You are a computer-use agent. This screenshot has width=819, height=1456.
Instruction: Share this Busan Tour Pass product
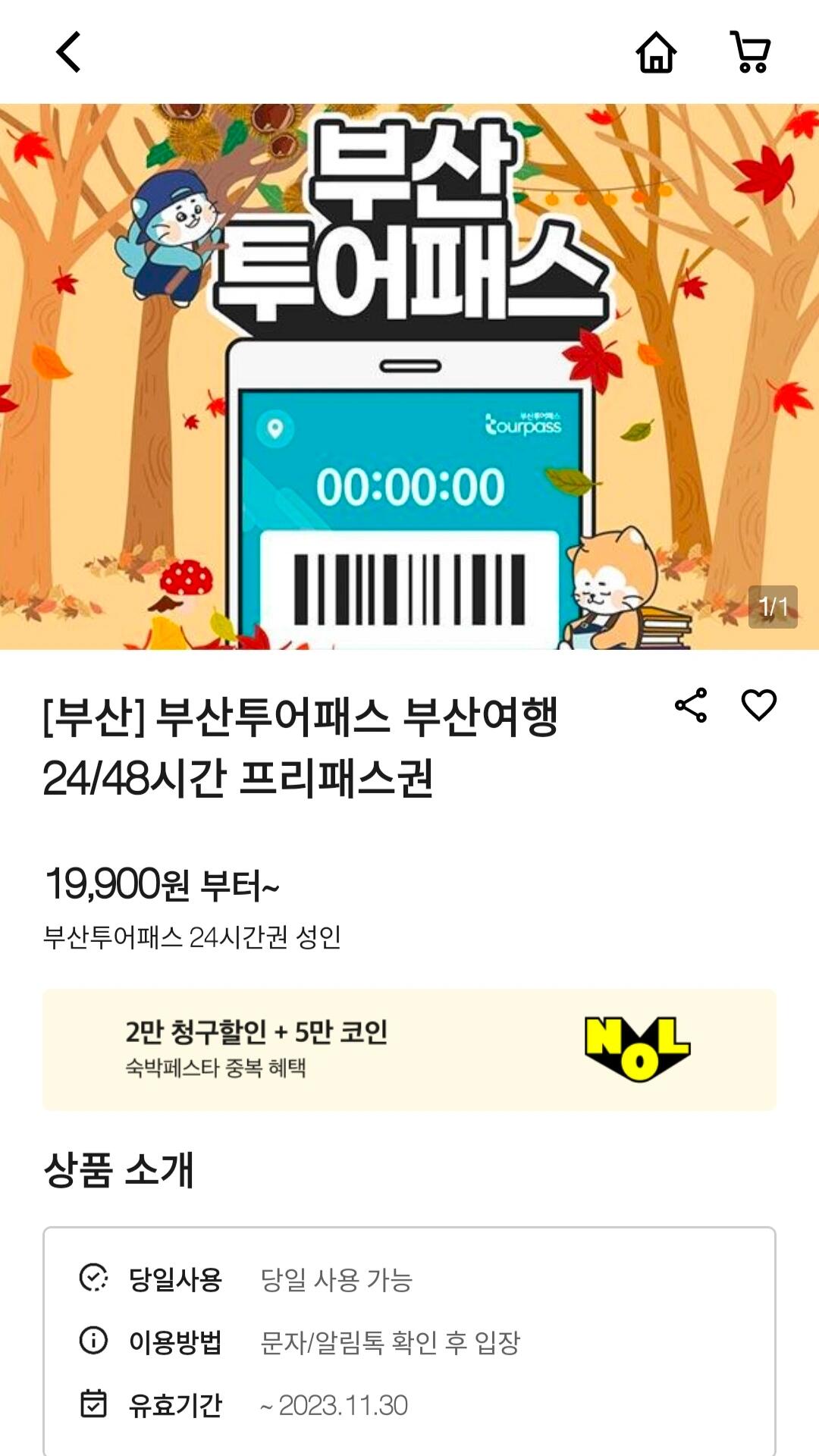click(x=691, y=705)
